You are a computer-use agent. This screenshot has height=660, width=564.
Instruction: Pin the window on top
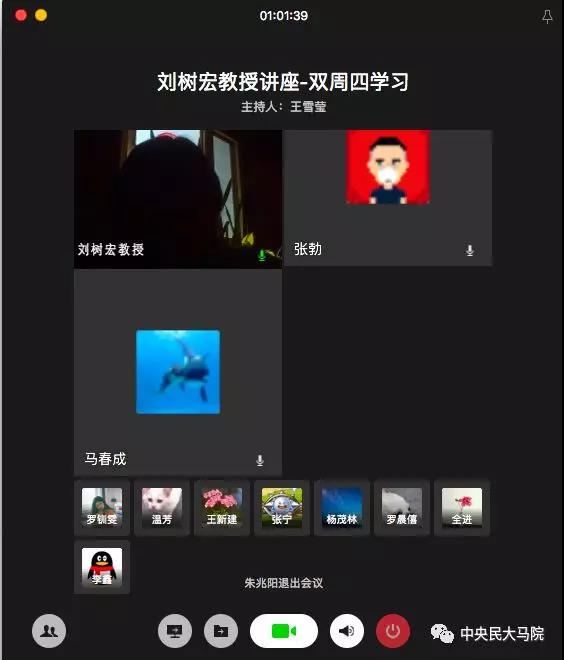[x=547, y=17]
